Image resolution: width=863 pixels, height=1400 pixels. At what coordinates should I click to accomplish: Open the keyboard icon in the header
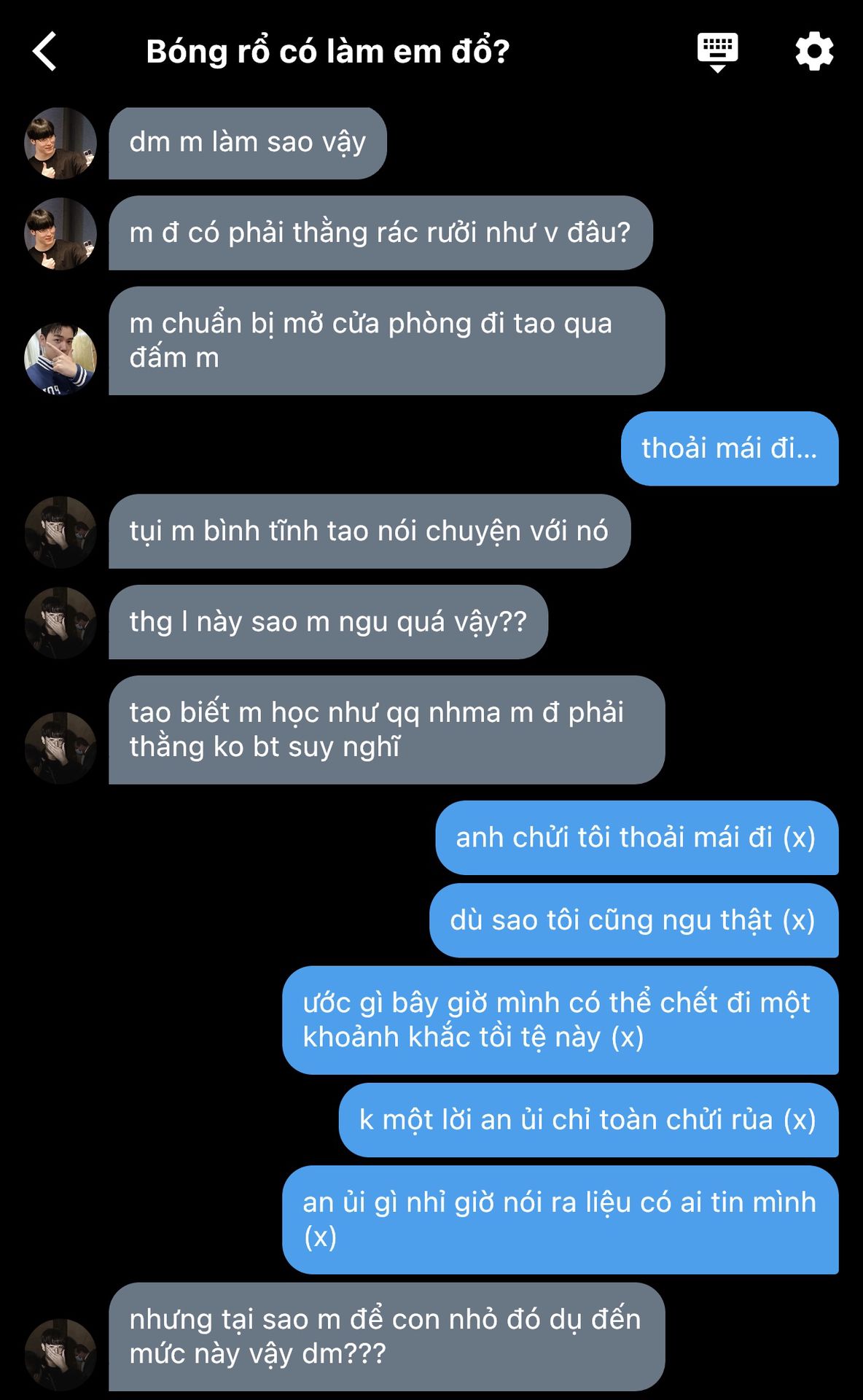[x=717, y=52]
